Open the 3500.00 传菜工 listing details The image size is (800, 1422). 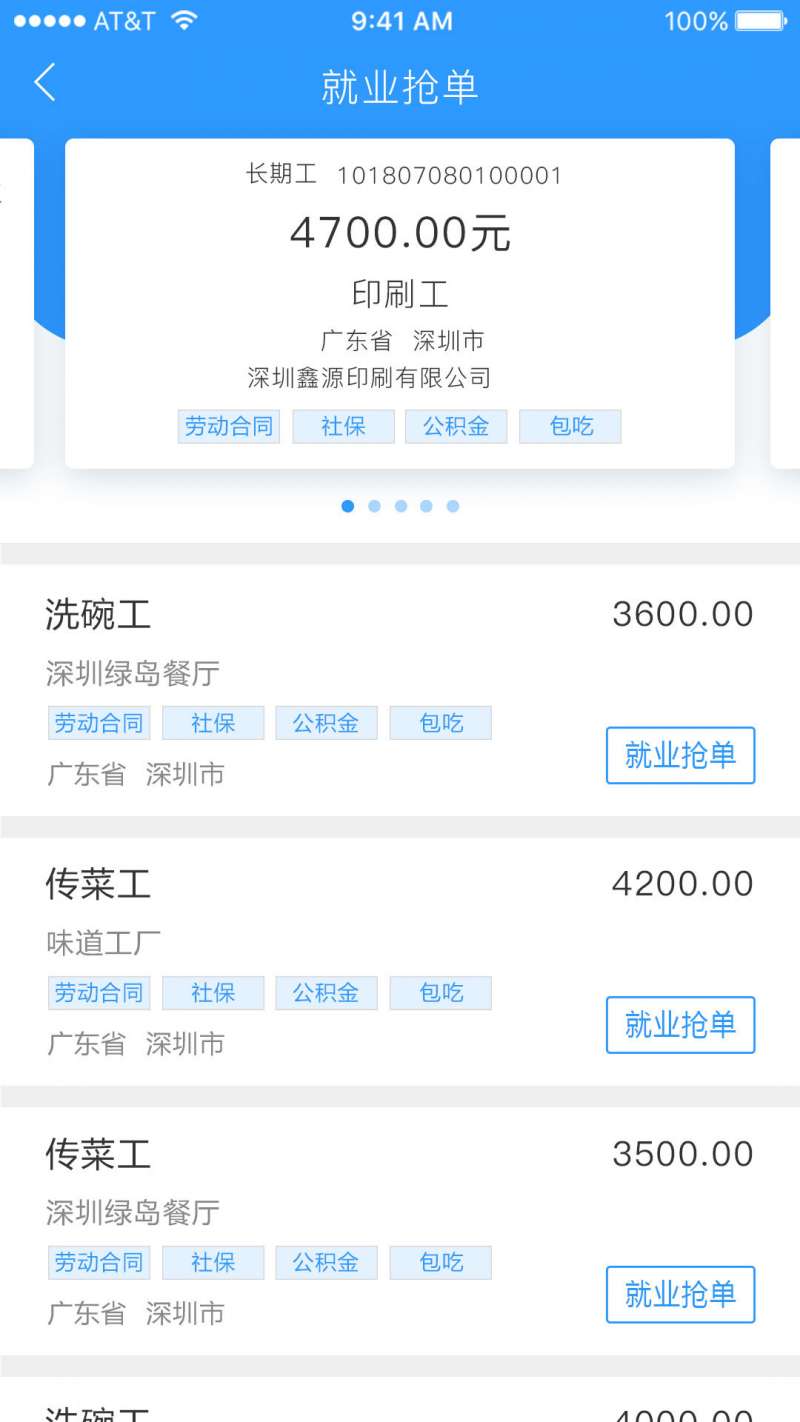tap(400, 1231)
